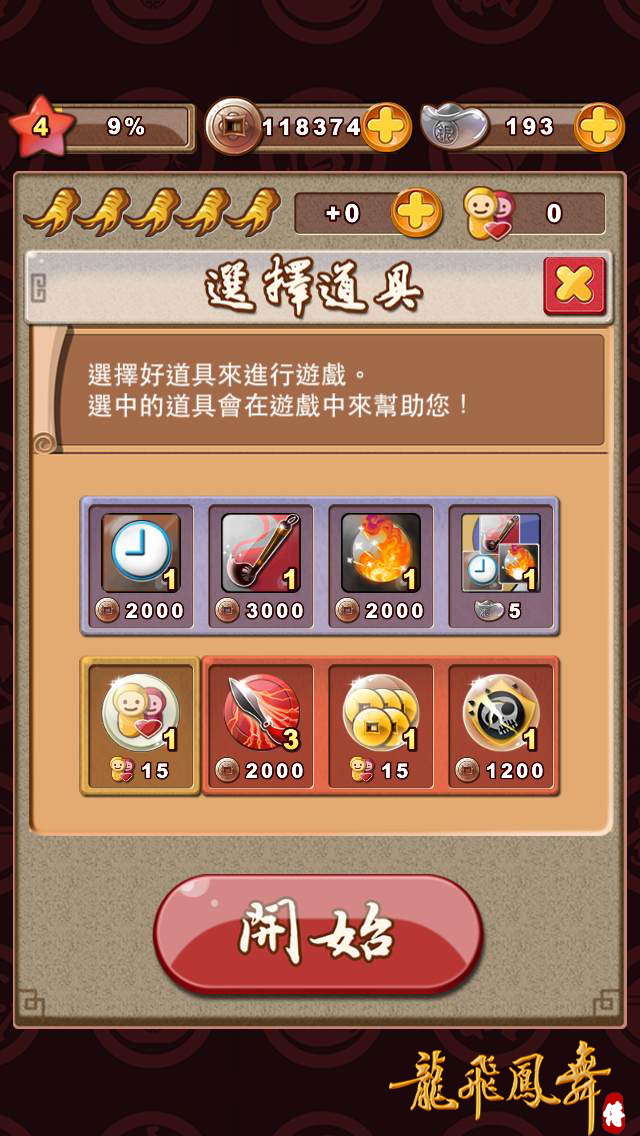Add more copper coins with plus button
Viewport: 640px width, 1136px height.
click(386, 127)
